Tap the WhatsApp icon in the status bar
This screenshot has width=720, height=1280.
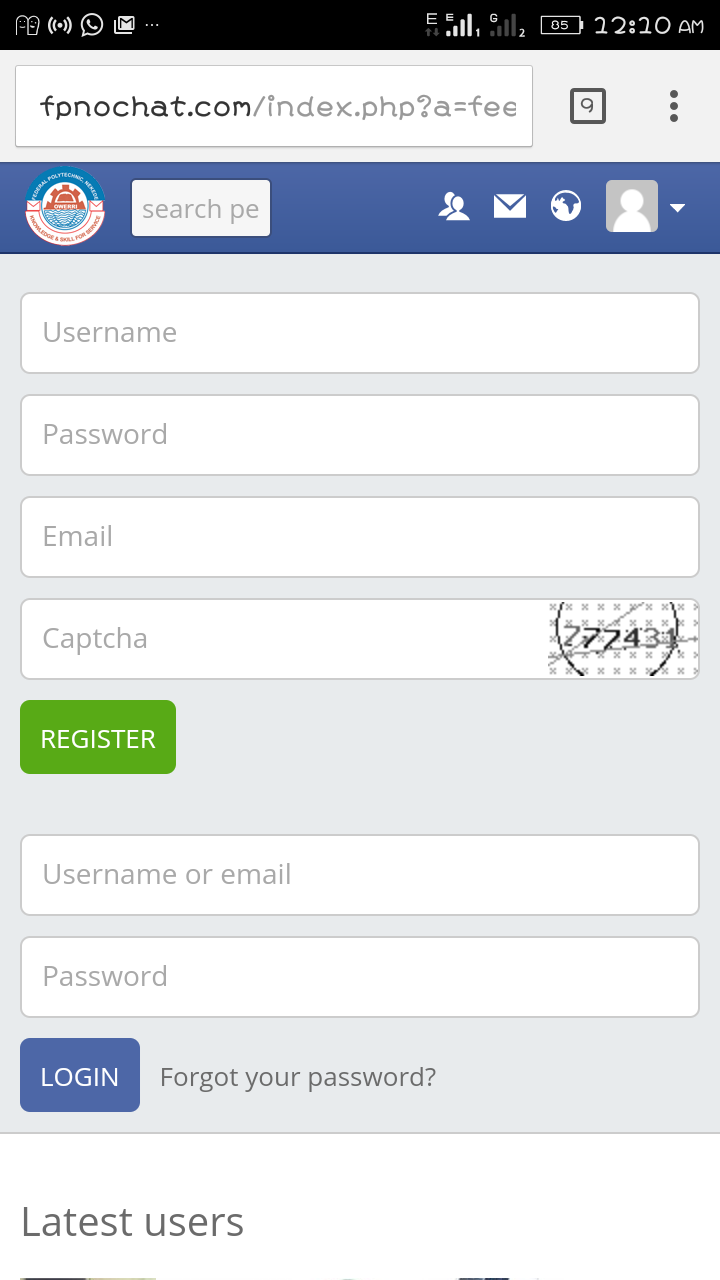pos(92,24)
